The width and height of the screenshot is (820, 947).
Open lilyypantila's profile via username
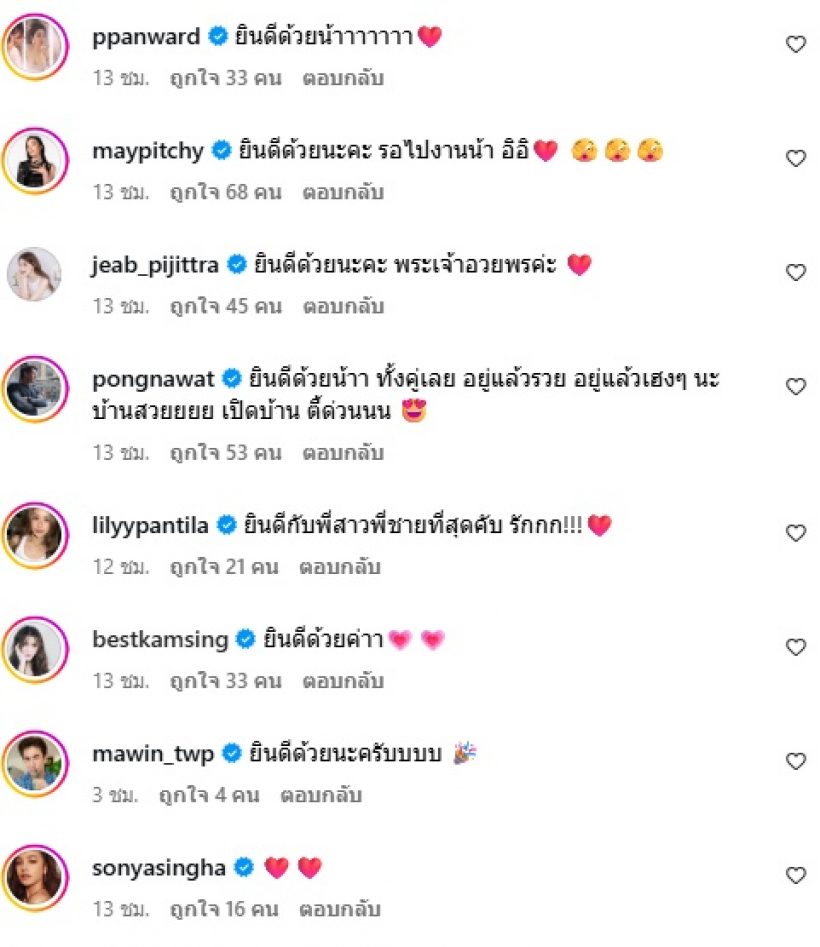[x=149, y=525]
